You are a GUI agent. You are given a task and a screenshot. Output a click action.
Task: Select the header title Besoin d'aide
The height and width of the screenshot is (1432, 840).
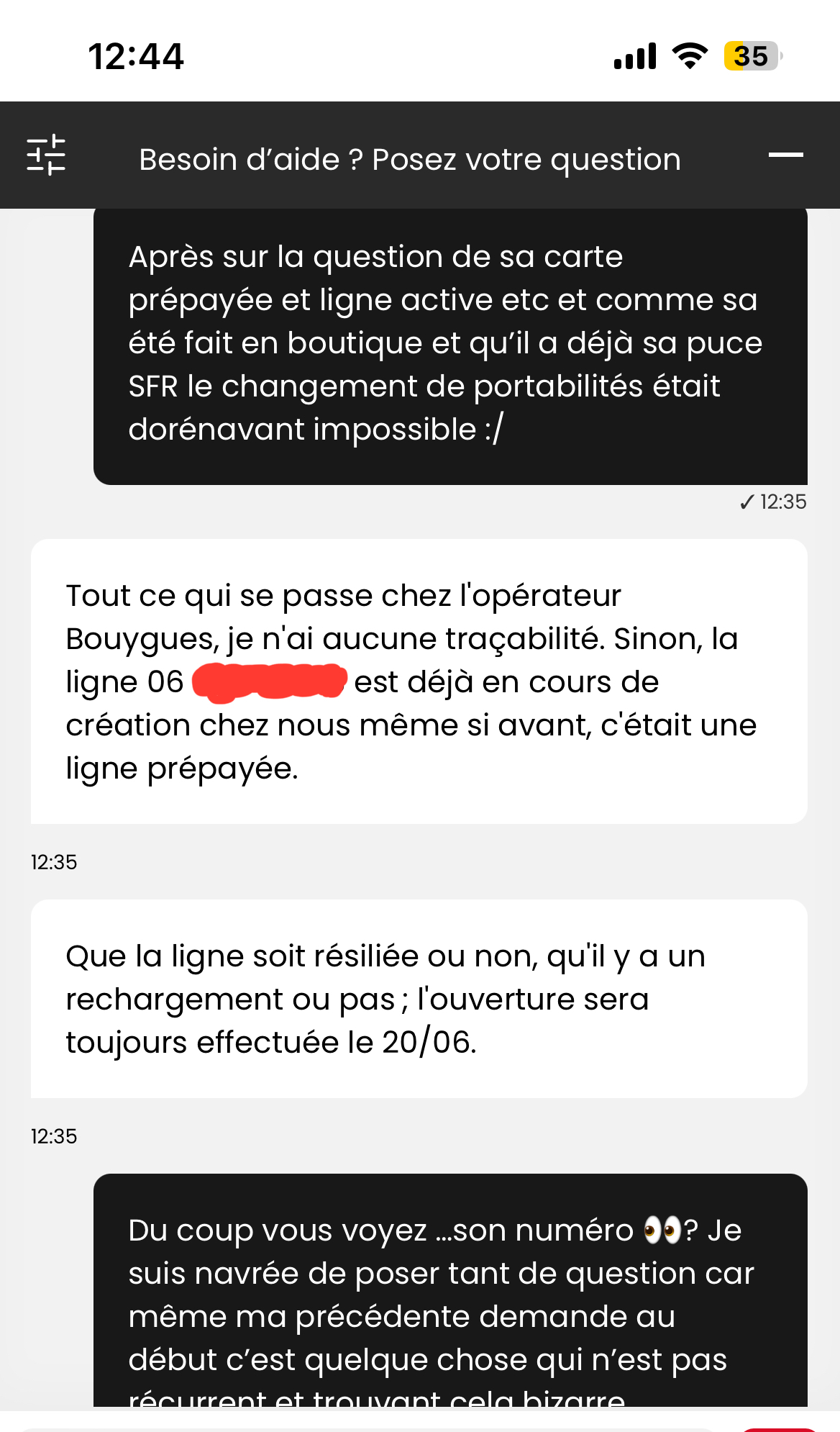click(408, 158)
